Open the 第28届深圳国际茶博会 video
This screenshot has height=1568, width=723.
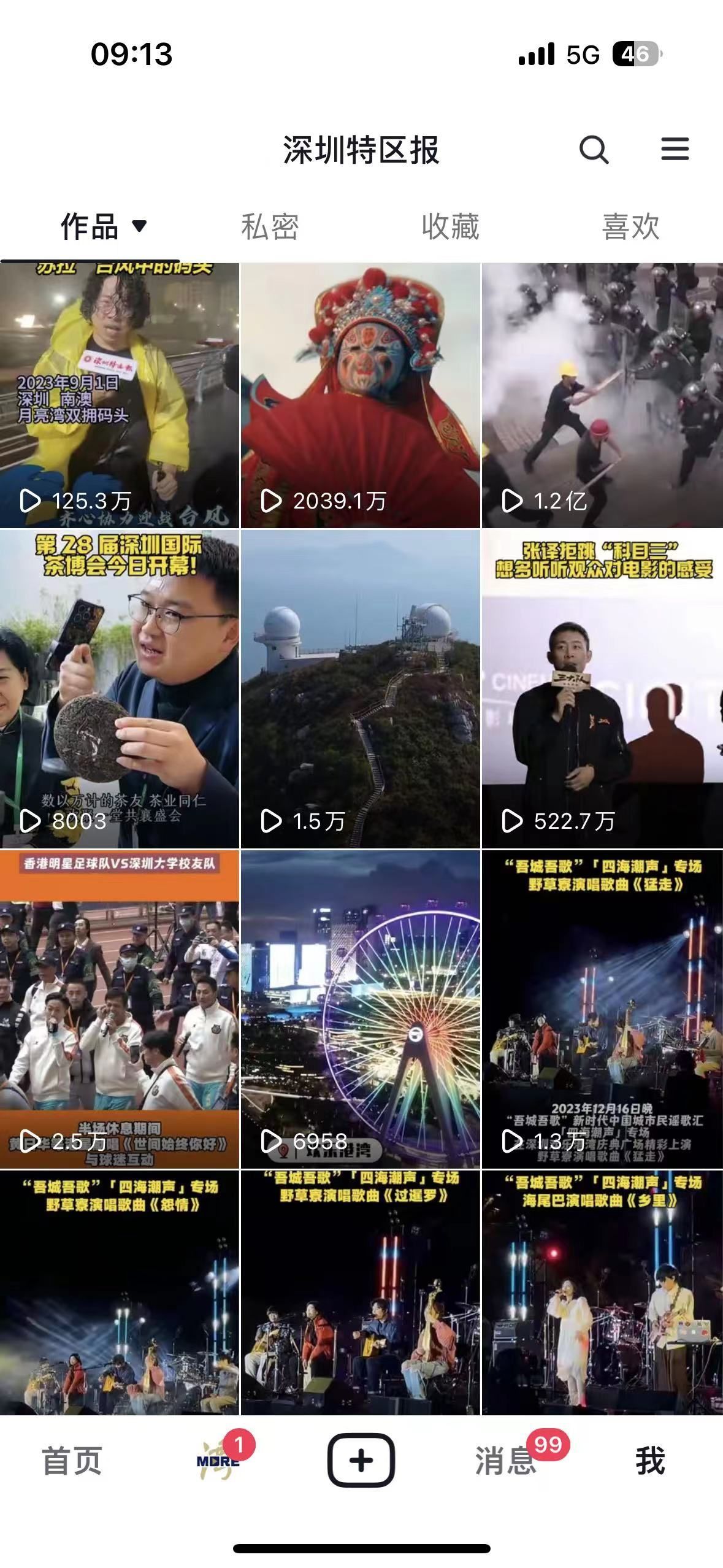coord(120,688)
